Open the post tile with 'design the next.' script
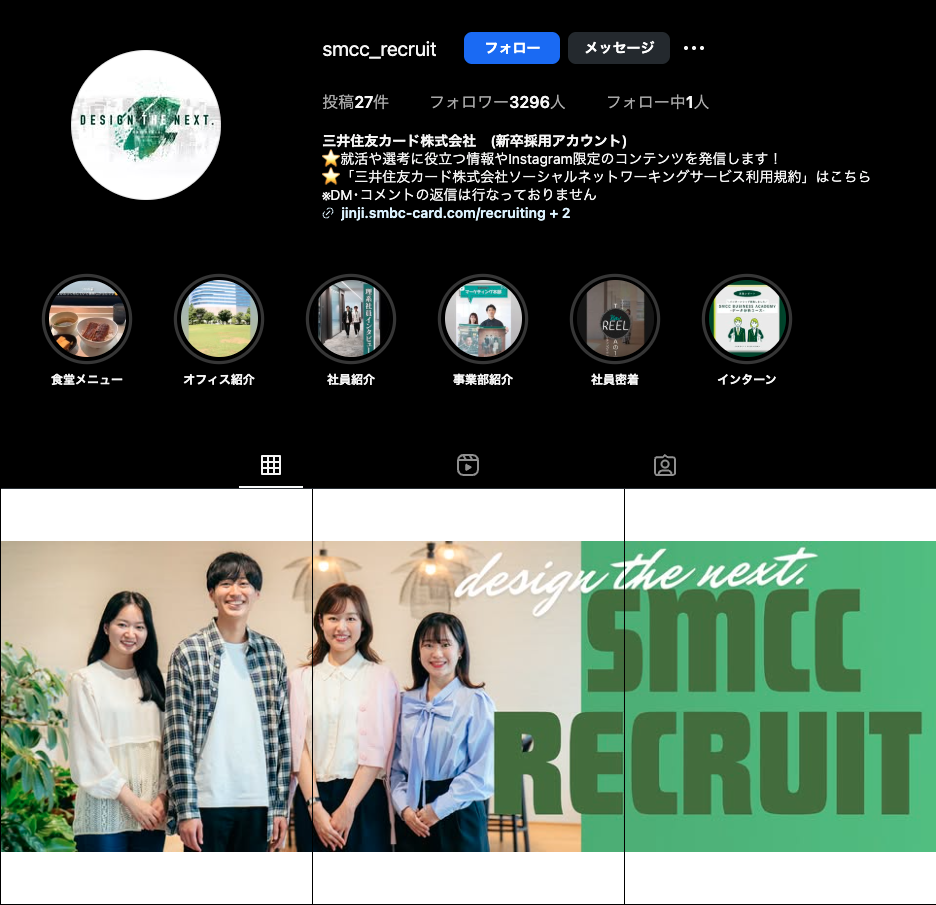This screenshot has height=905, width=936. point(468,697)
